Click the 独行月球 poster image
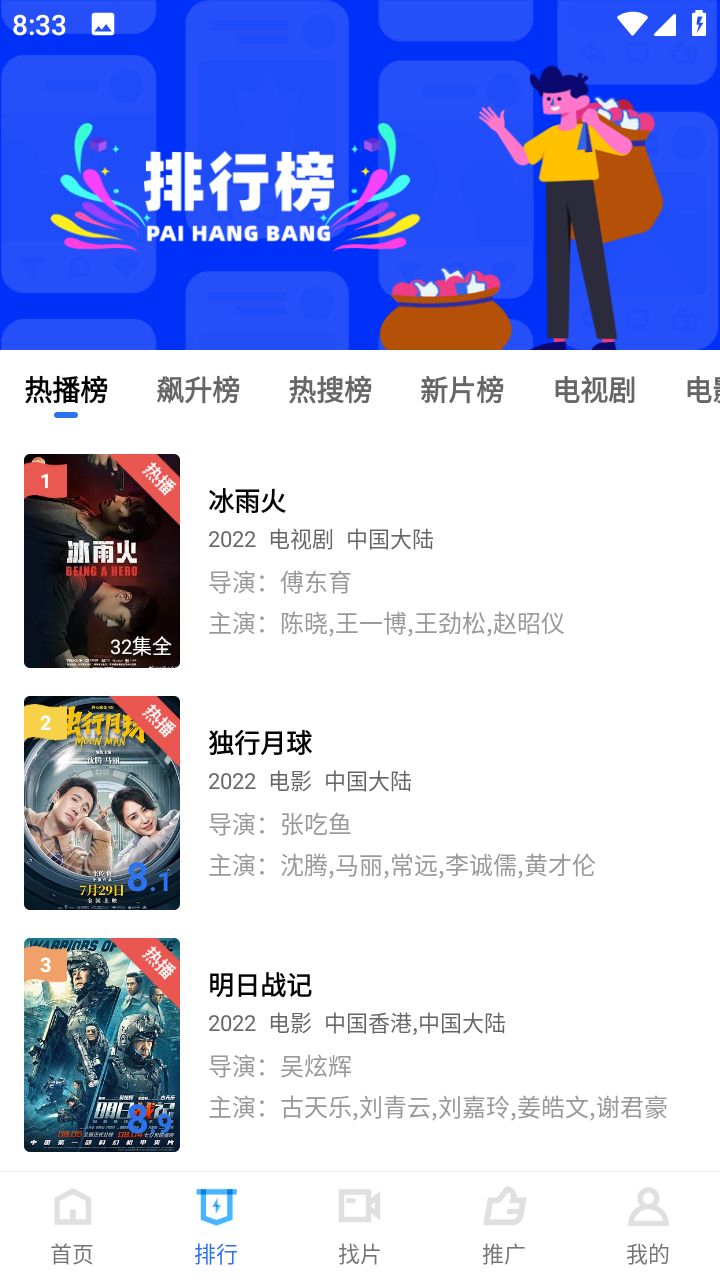Image resolution: width=720 pixels, height=1280 pixels. [x=101, y=803]
